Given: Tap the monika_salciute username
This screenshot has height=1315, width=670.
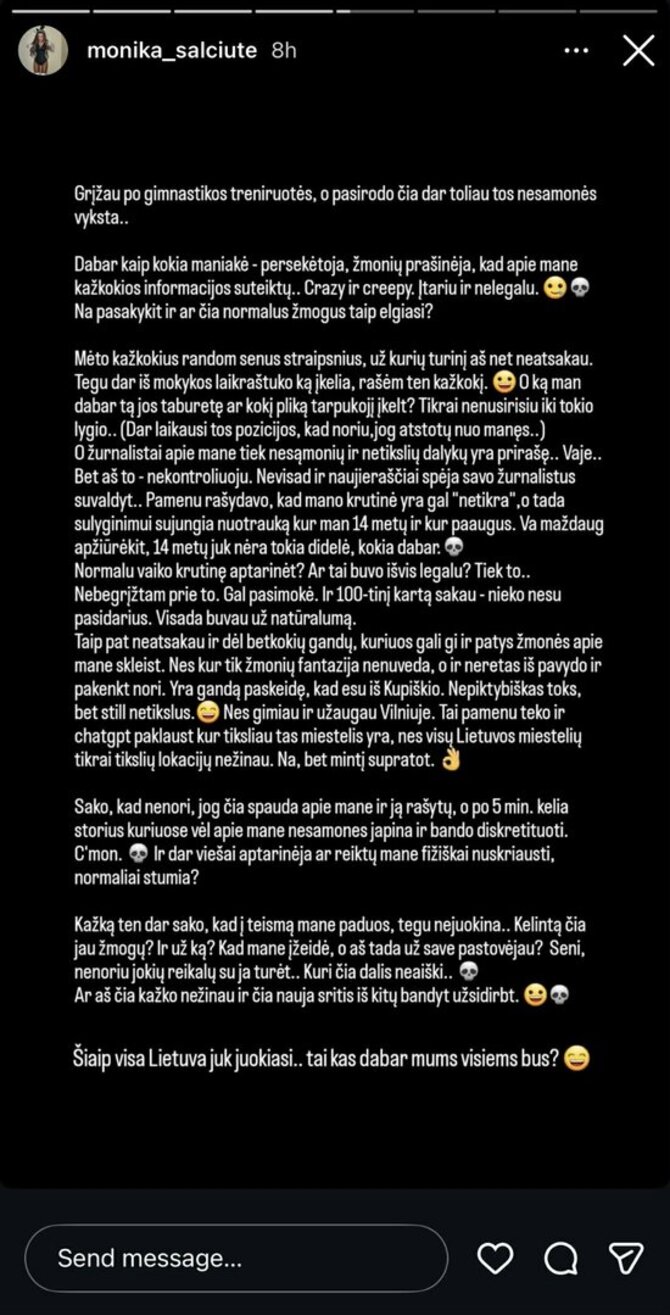Looking at the screenshot, I should (173, 50).
